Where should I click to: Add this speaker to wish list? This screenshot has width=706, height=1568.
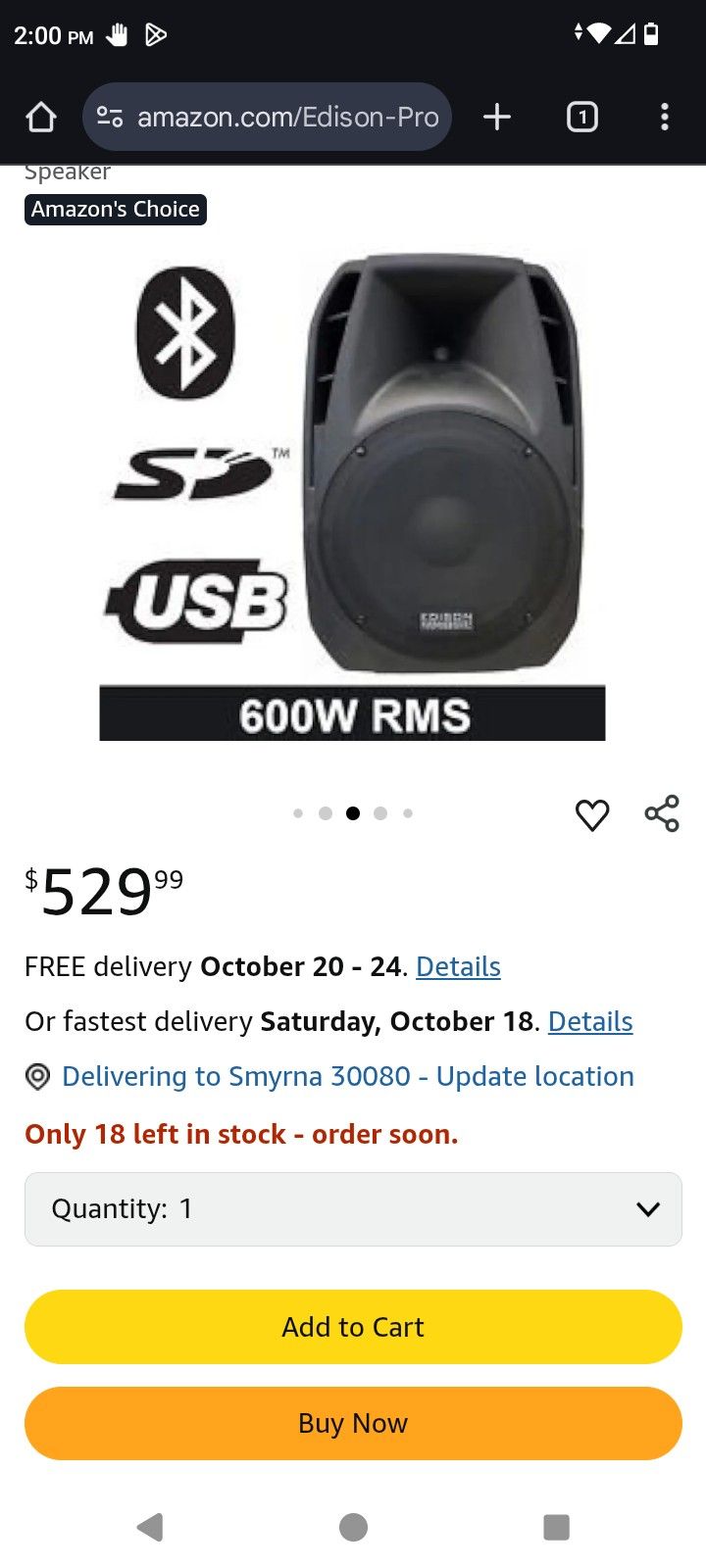(592, 814)
